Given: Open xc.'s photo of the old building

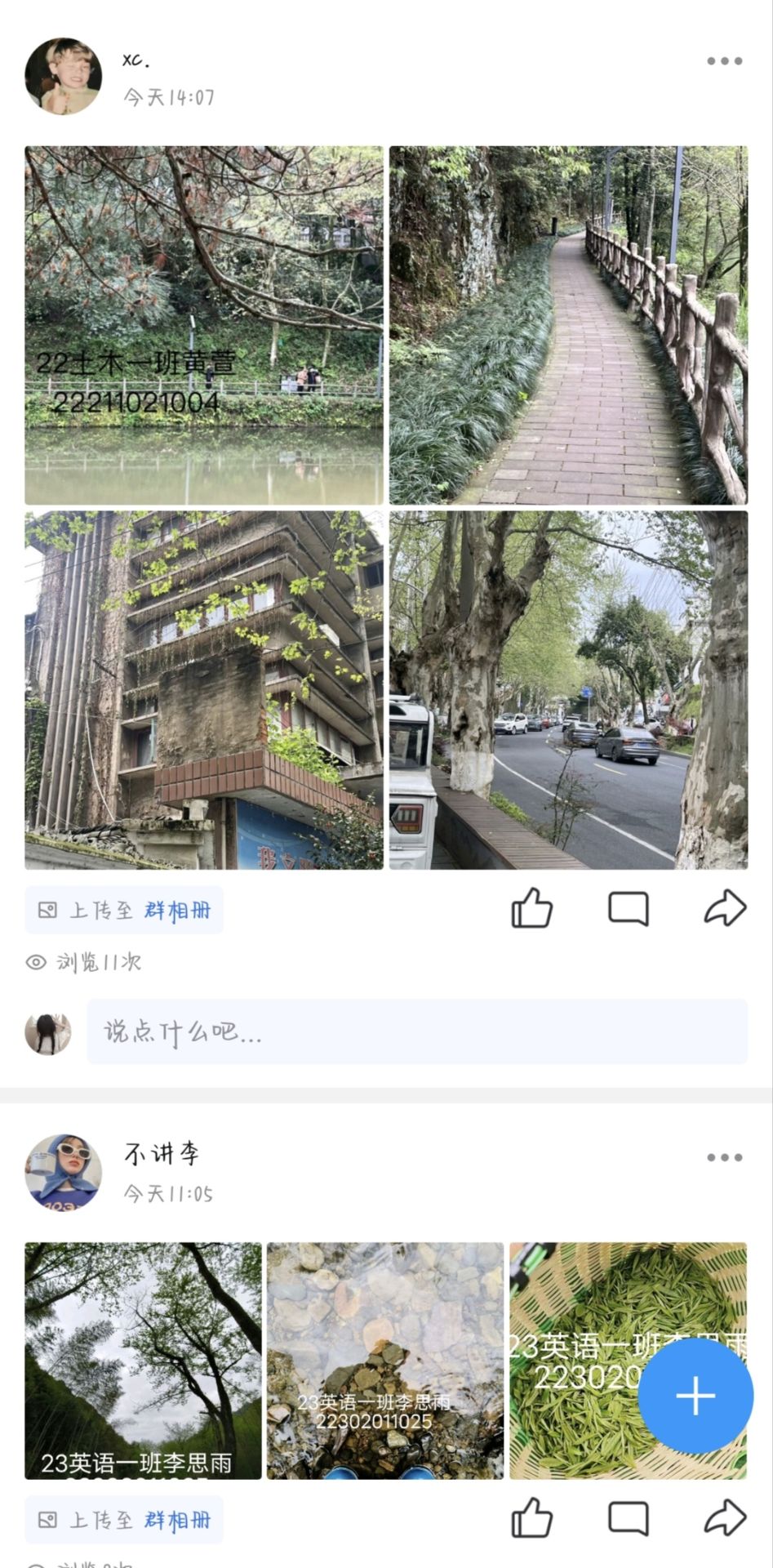Looking at the screenshot, I should pos(204,690).
